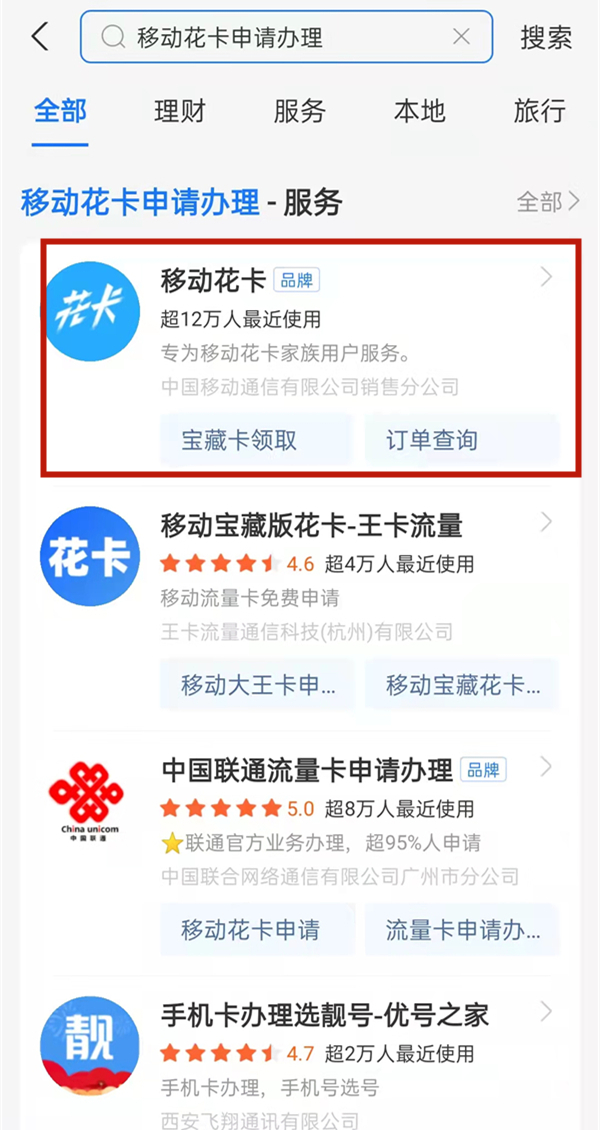Viewport: 600px width, 1130px height.
Task: Select the 全部 tab
Action: pos(60,111)
